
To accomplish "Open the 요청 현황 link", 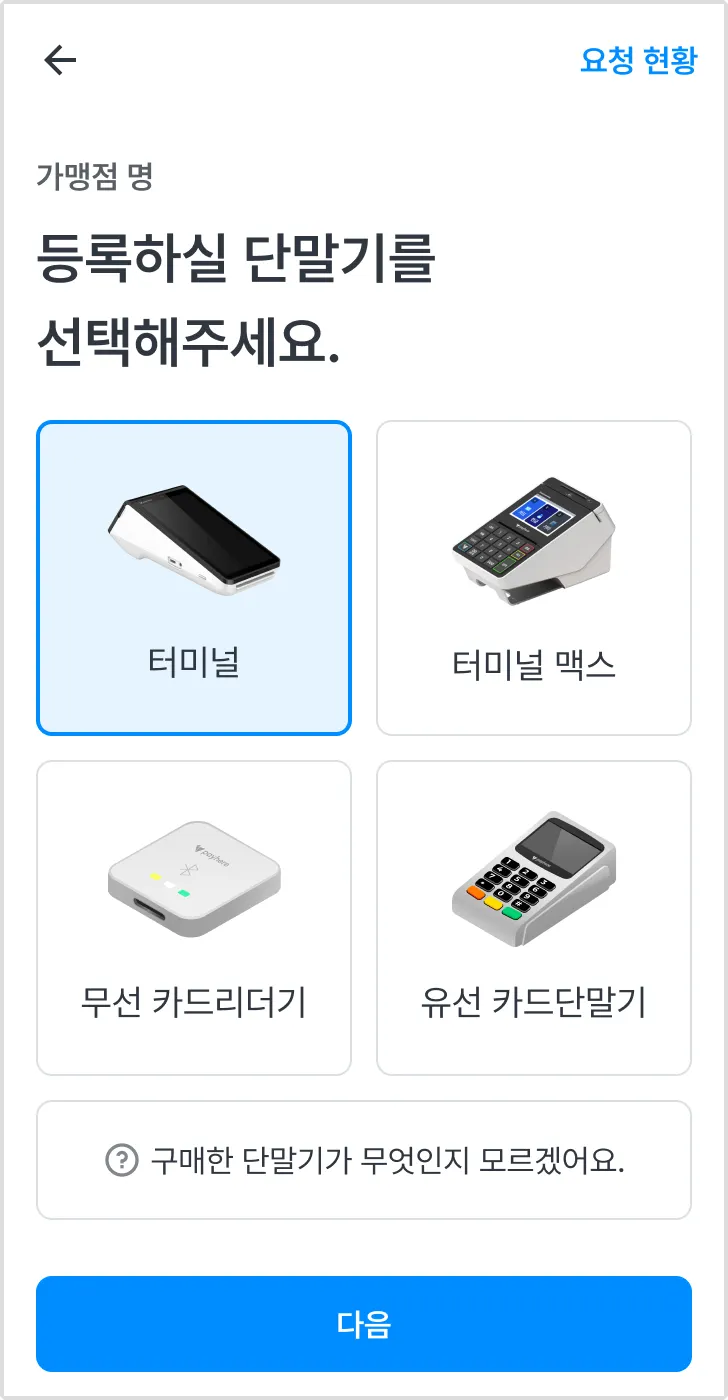I will tap(637, 61).
